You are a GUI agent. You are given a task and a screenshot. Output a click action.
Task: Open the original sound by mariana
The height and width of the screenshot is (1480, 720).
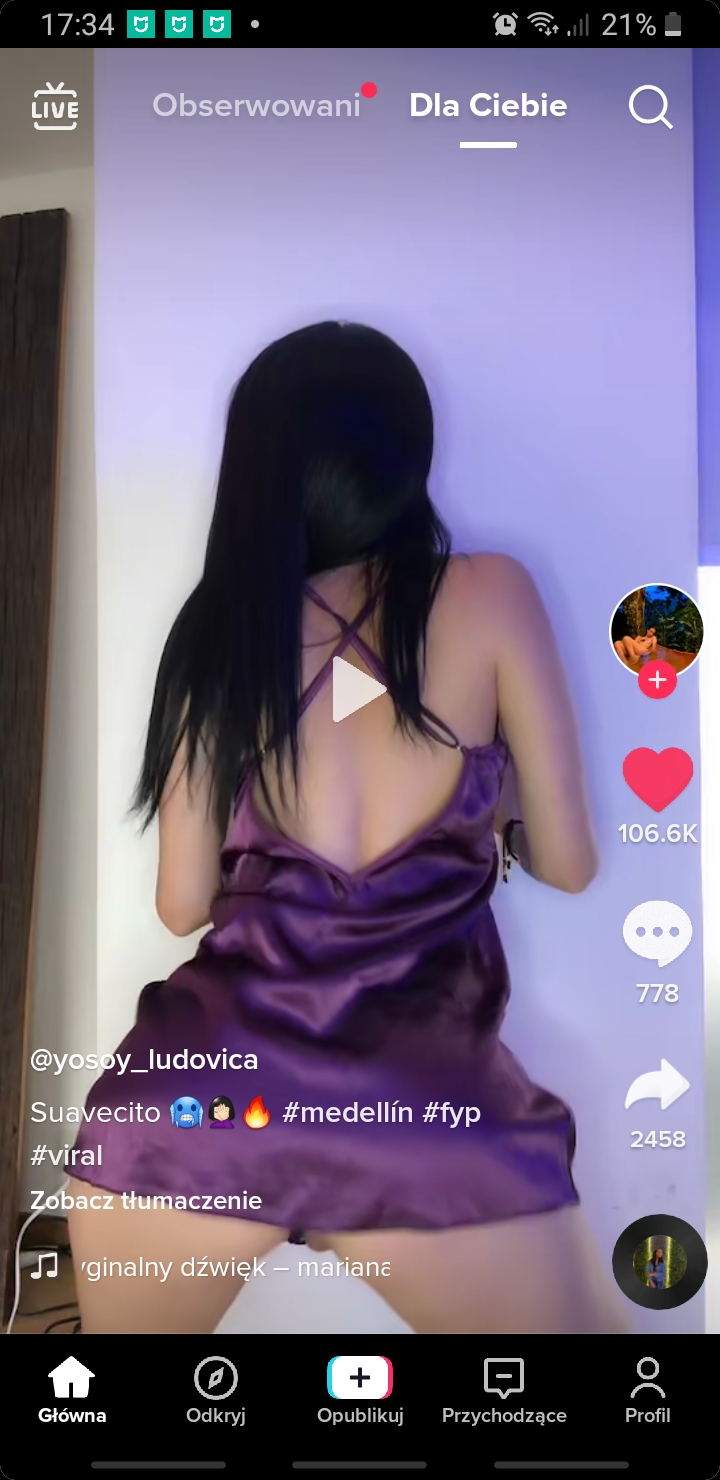230,1267
